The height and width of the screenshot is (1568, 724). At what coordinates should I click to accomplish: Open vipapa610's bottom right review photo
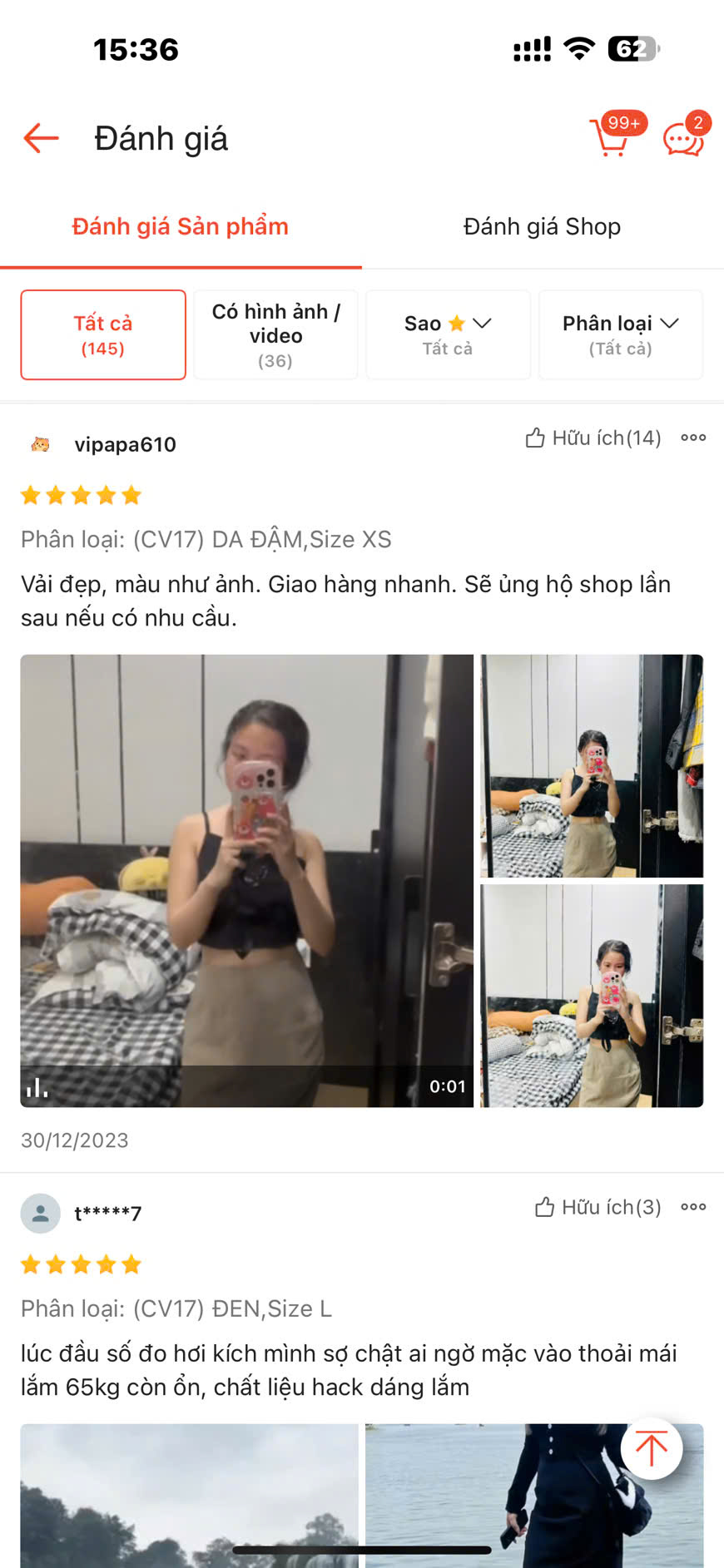(592, 995)
